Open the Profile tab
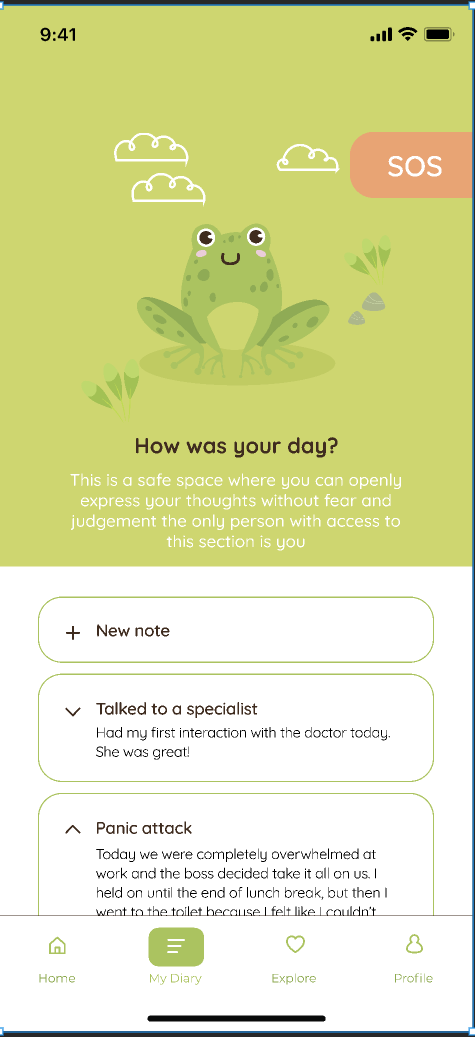The width and height of the screenshot is (475, 1037). (413, 959)
